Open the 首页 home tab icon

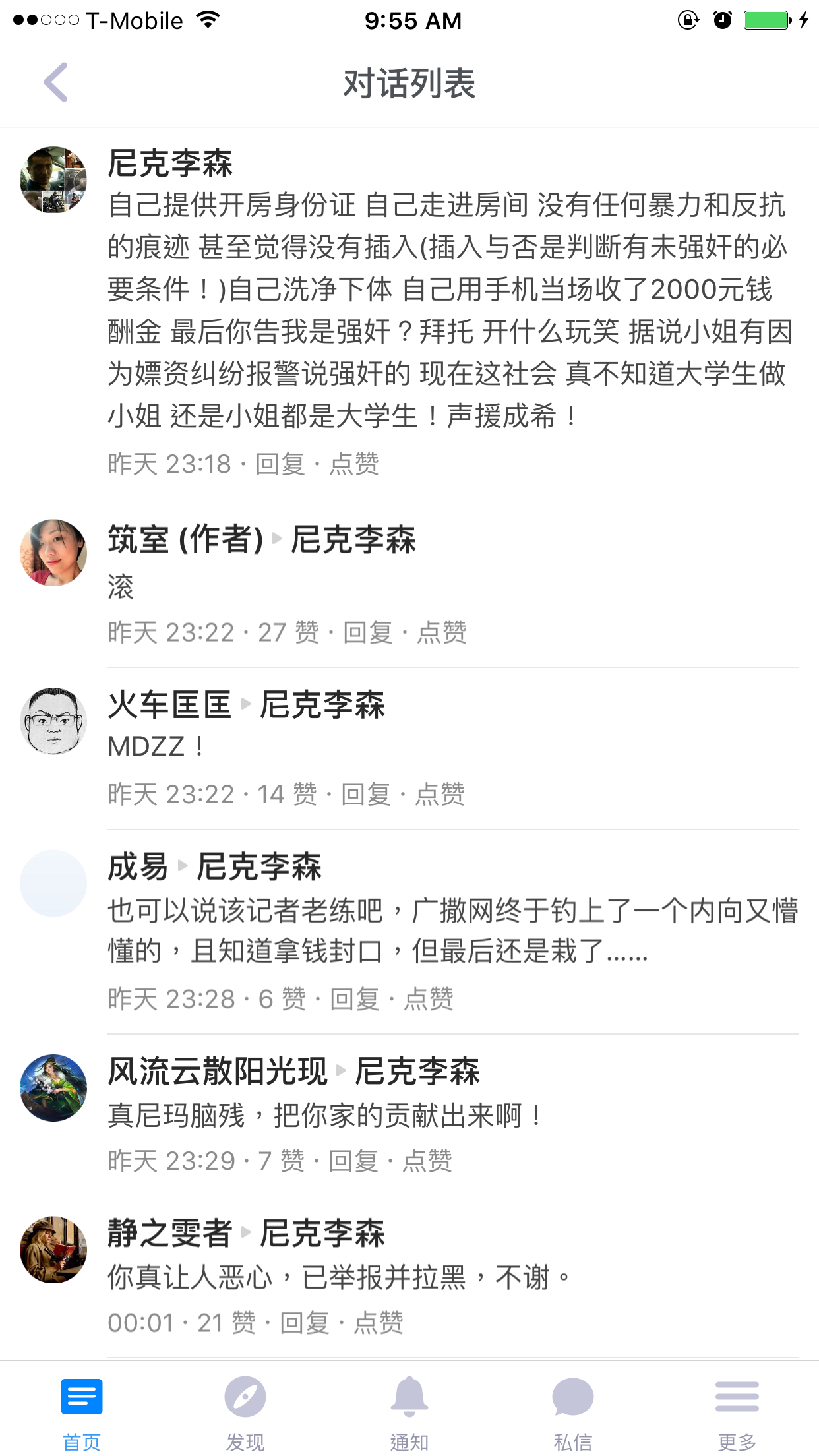click(80, 1395)
